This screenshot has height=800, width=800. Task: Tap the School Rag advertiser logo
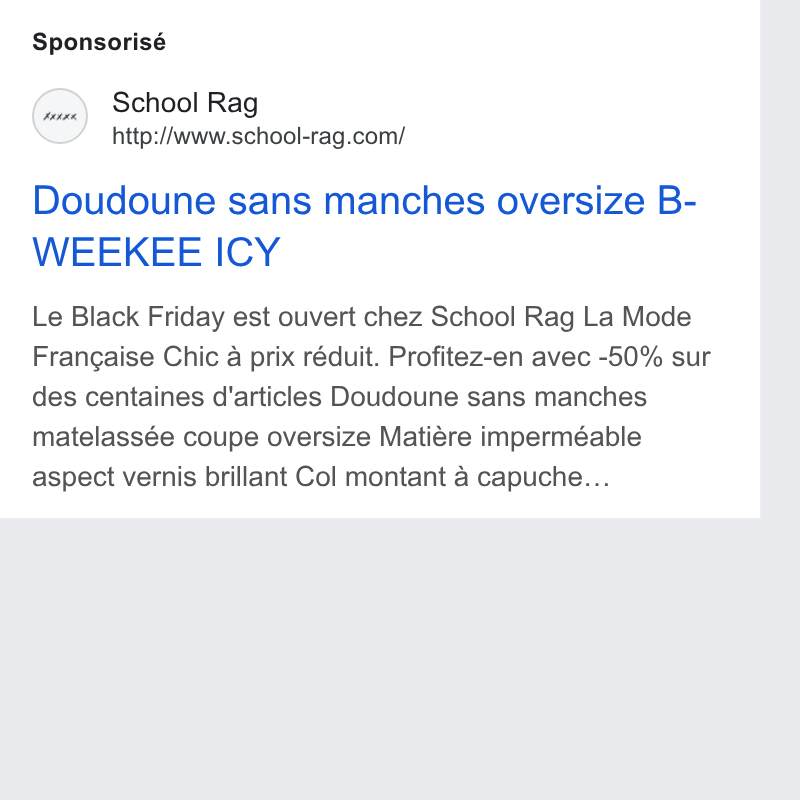point(60,116)
